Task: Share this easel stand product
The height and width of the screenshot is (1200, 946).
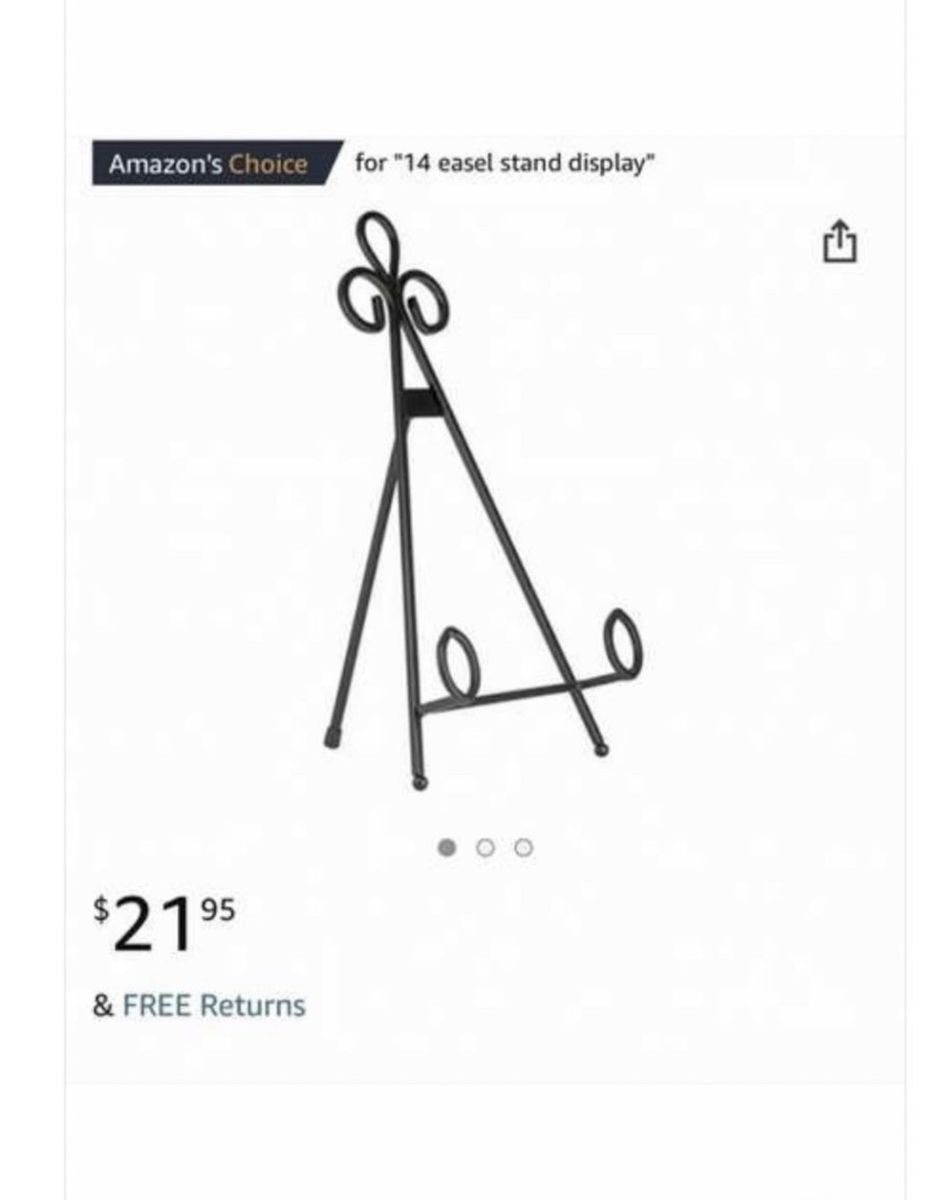Action: [x=840, y=242]
